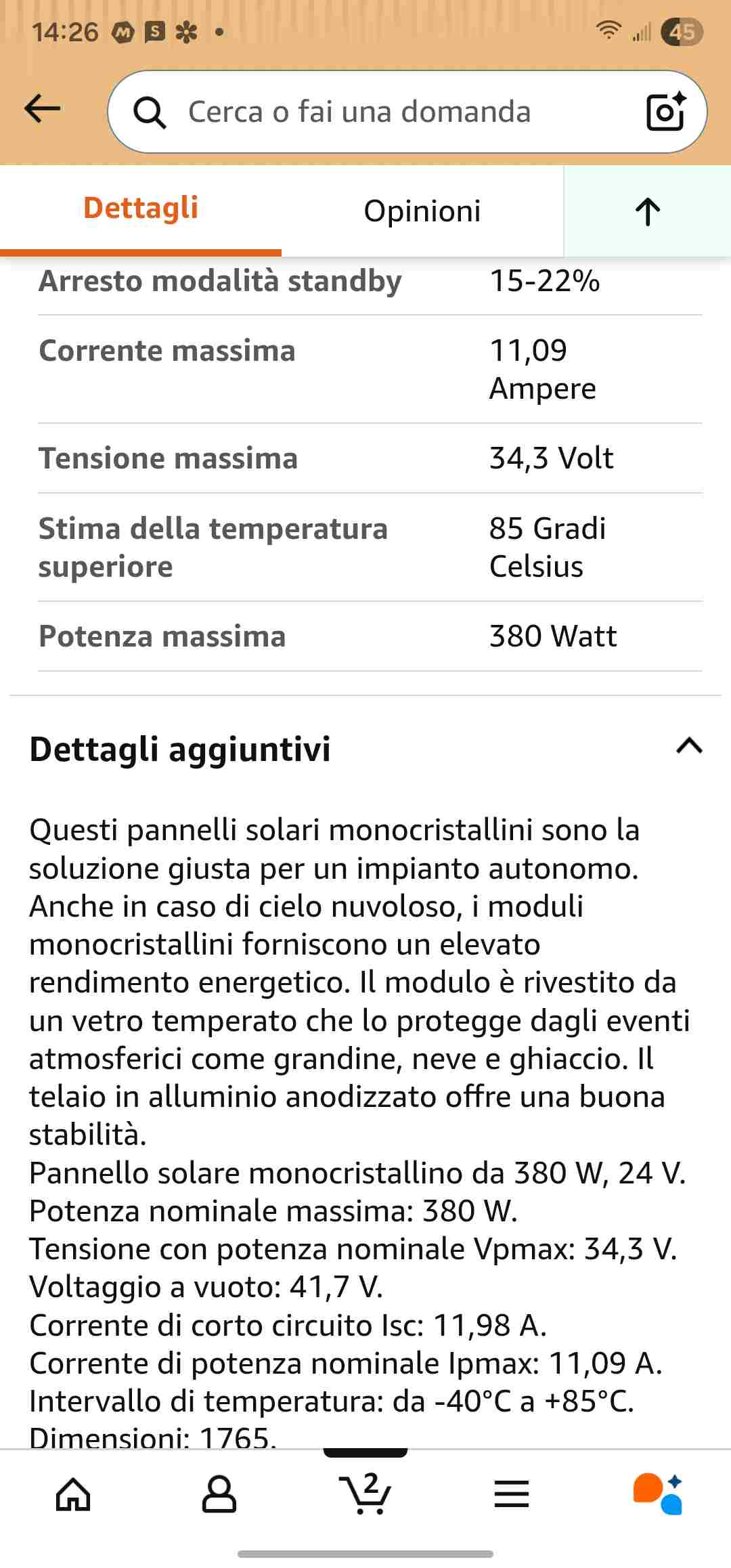Collapse the Dettagli aggiuntivi section
Screen dimensions: 731x1568
(689, 747)
